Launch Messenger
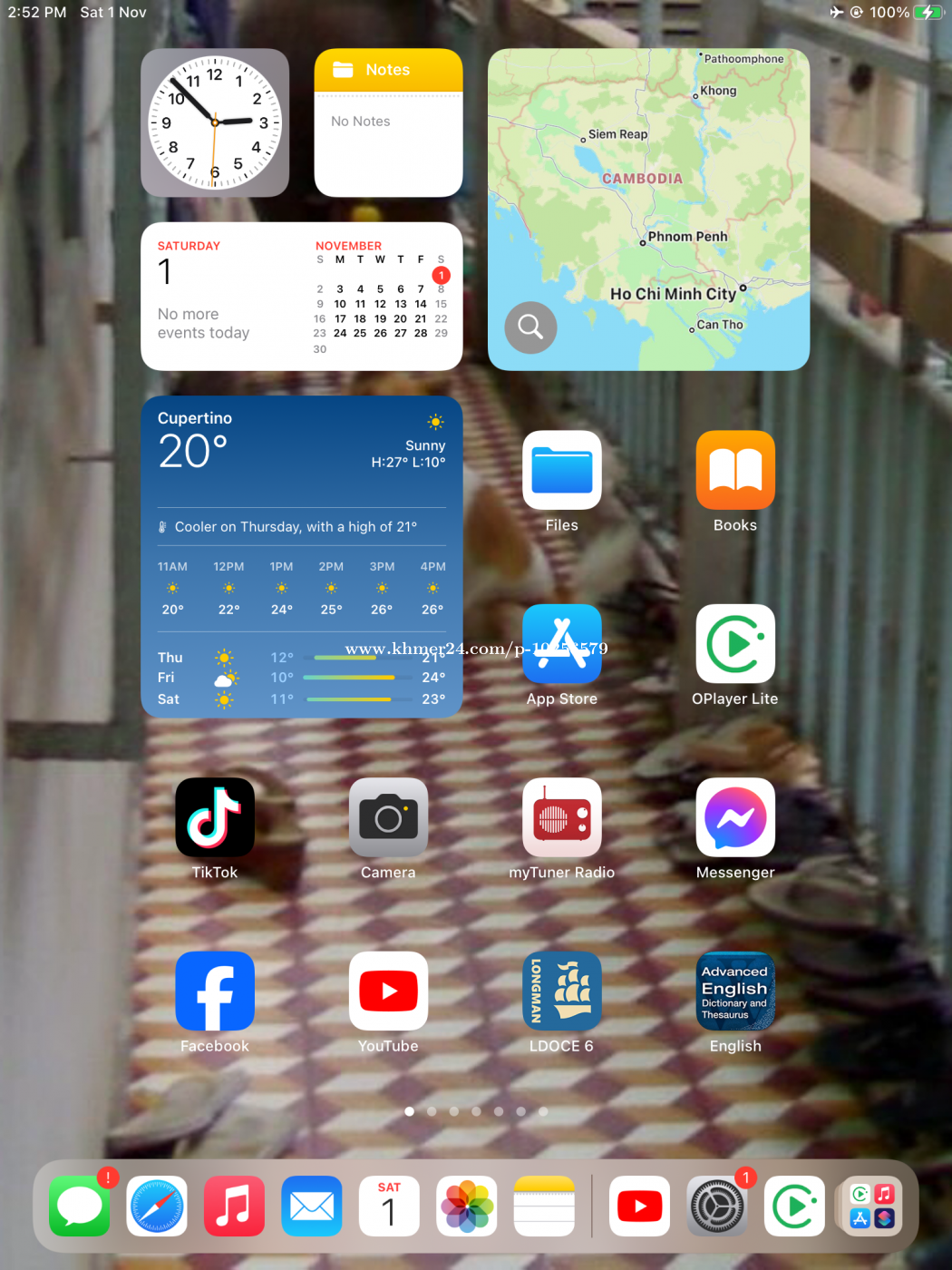952x1270 pixels. coord(734,816)
